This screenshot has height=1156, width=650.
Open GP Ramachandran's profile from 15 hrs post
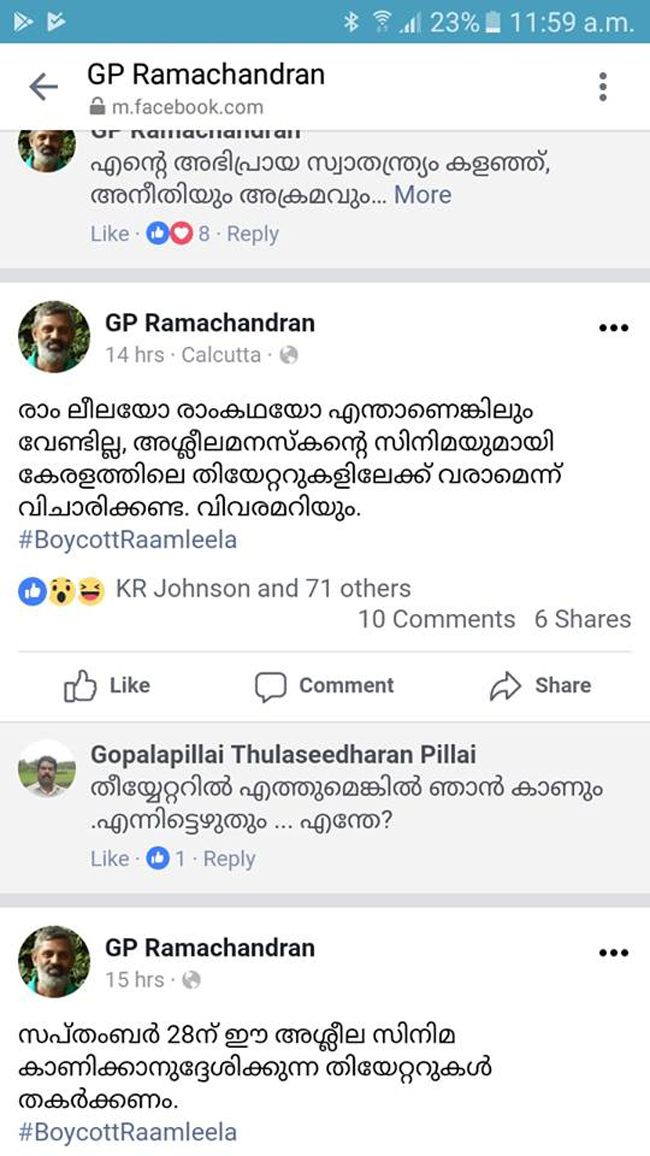click(x=210, y=947)
